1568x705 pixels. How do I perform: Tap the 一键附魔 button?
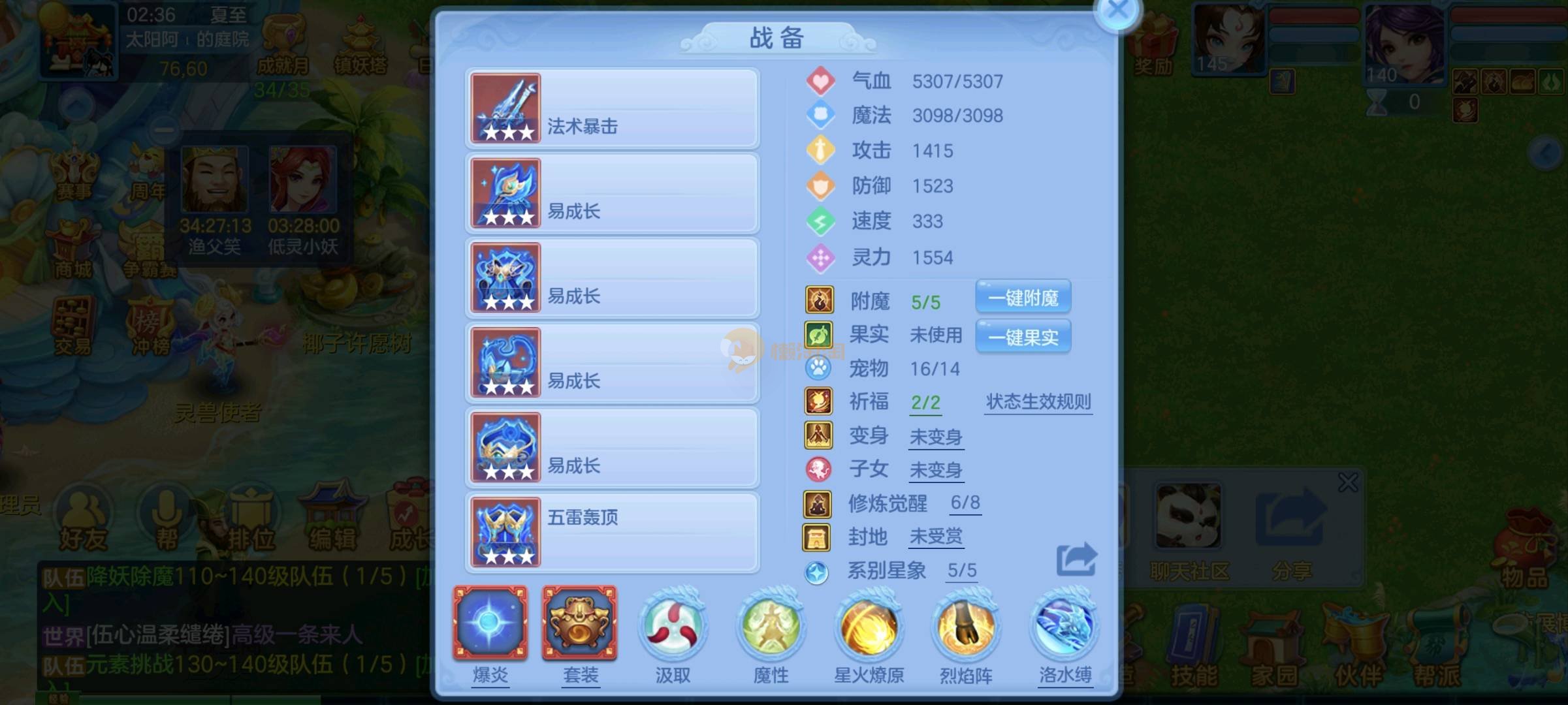click(1023, 298)
